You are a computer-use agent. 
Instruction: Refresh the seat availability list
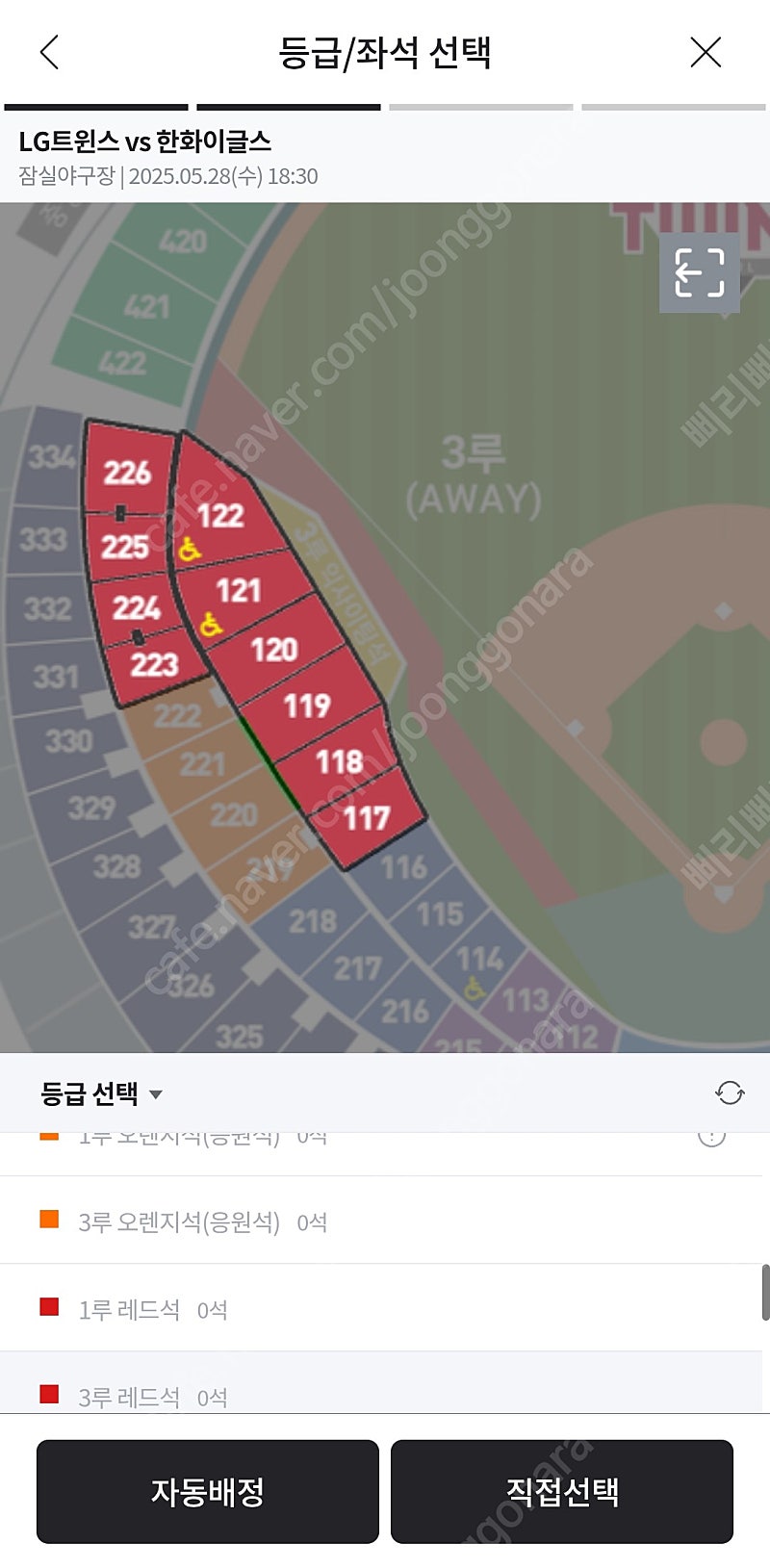[x=730, y=1092]
